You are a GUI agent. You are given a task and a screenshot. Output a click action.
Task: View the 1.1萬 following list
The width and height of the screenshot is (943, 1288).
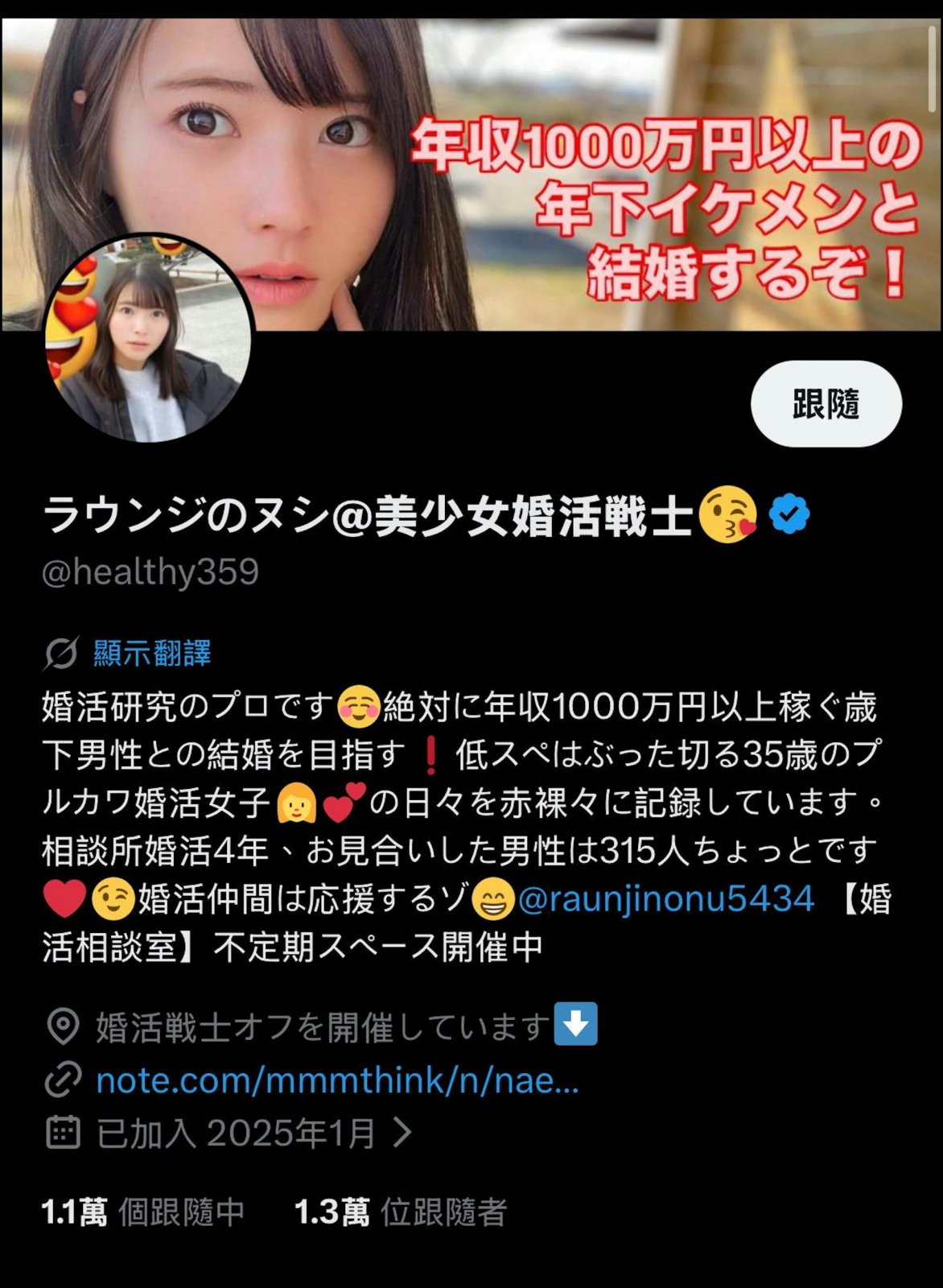142,1212
